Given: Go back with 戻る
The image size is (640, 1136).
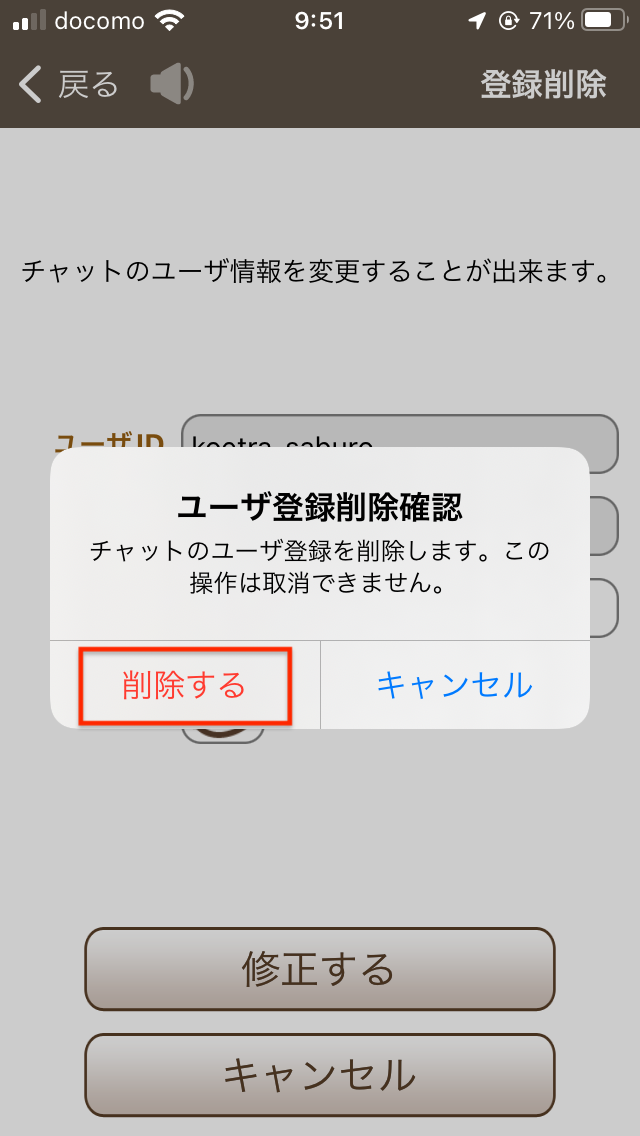Looking at the screenshot, I should point(68,84).
